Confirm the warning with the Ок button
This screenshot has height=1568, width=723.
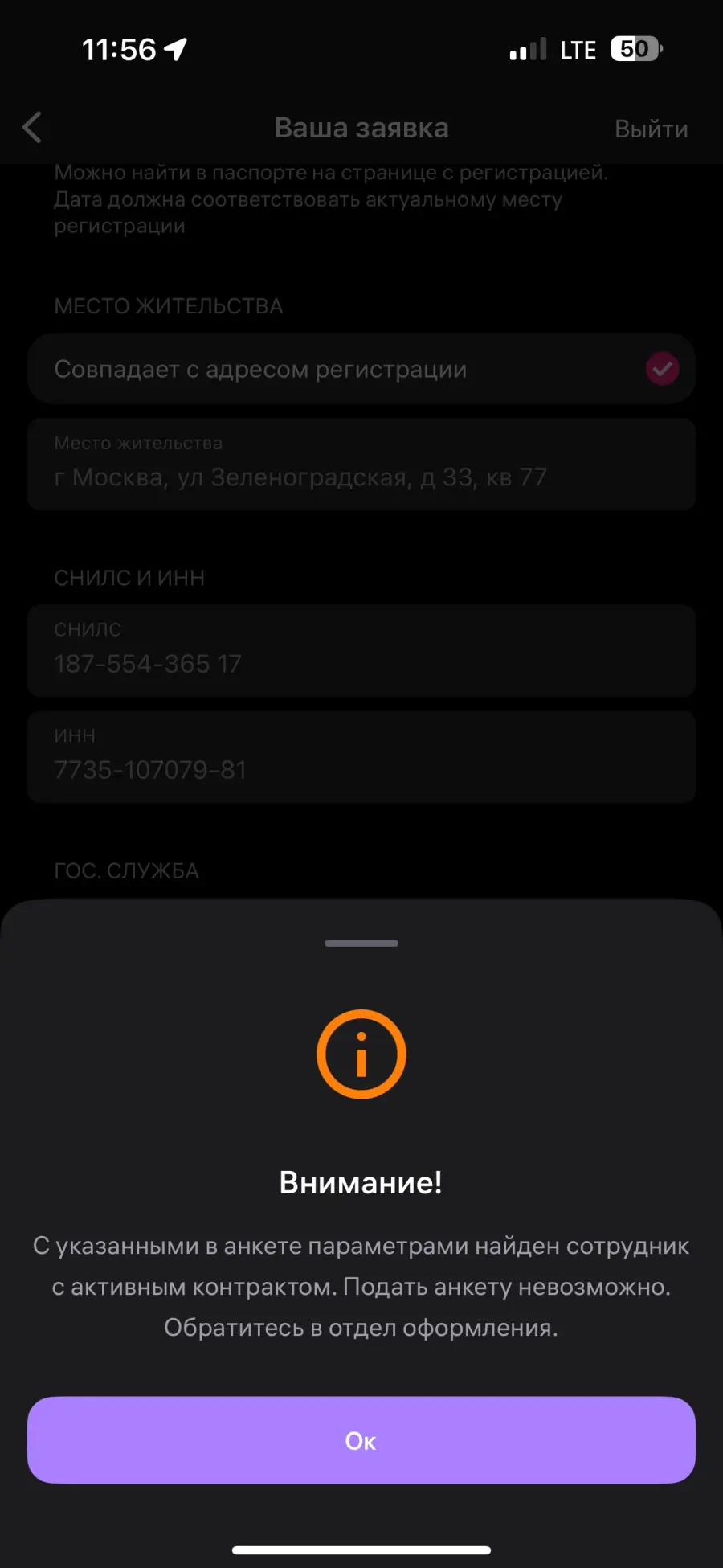(x=361, y=1439)
